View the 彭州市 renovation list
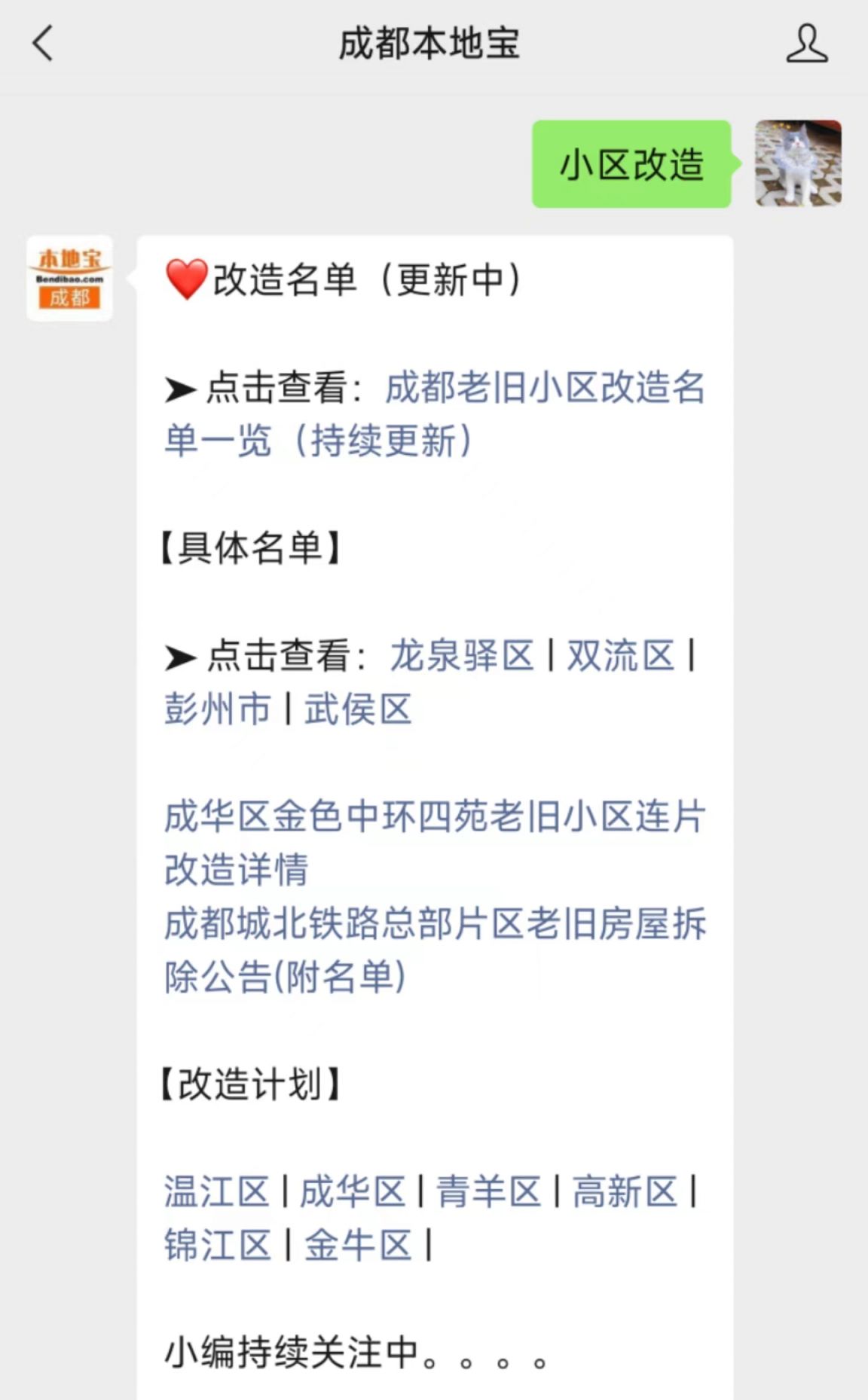 [217, 709]
